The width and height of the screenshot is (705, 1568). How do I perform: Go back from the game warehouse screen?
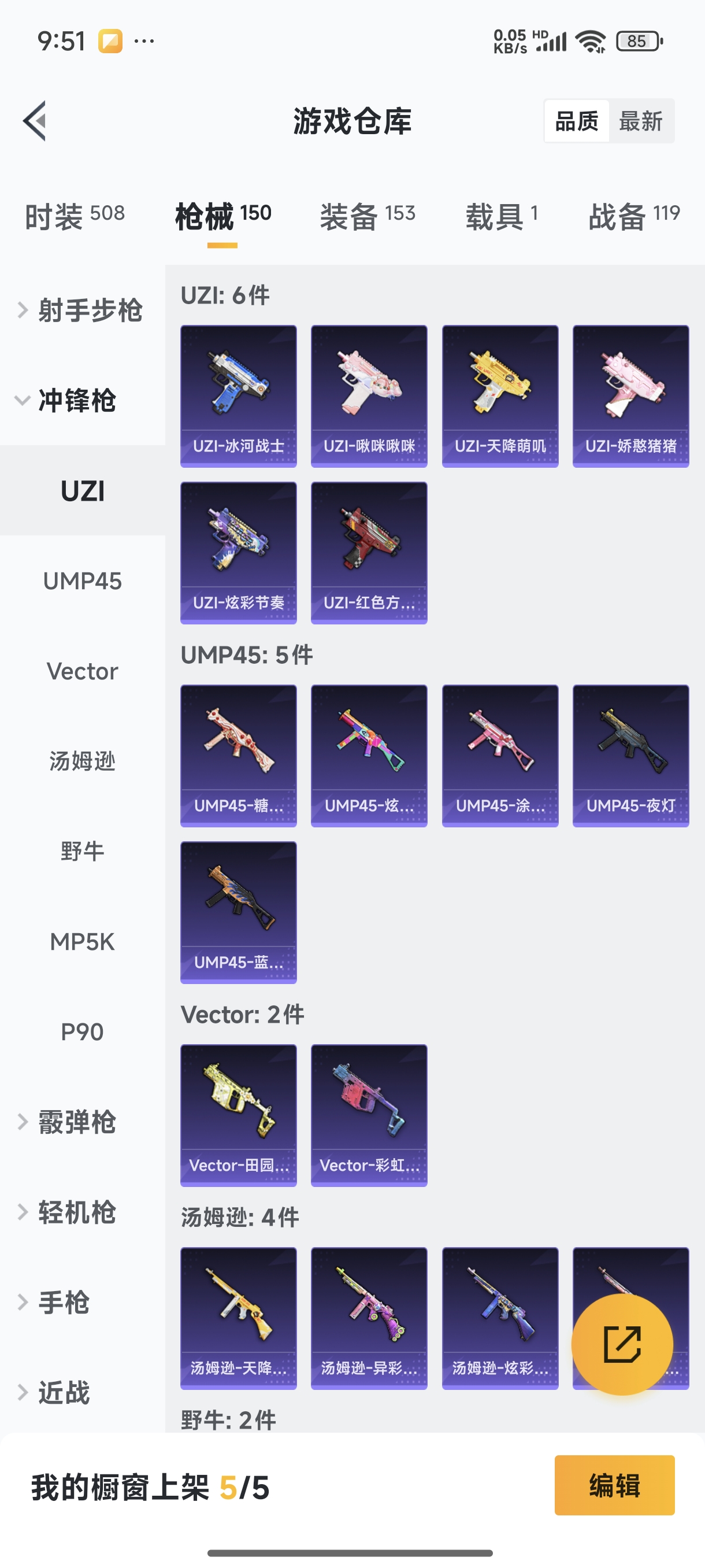pos(35,120)
